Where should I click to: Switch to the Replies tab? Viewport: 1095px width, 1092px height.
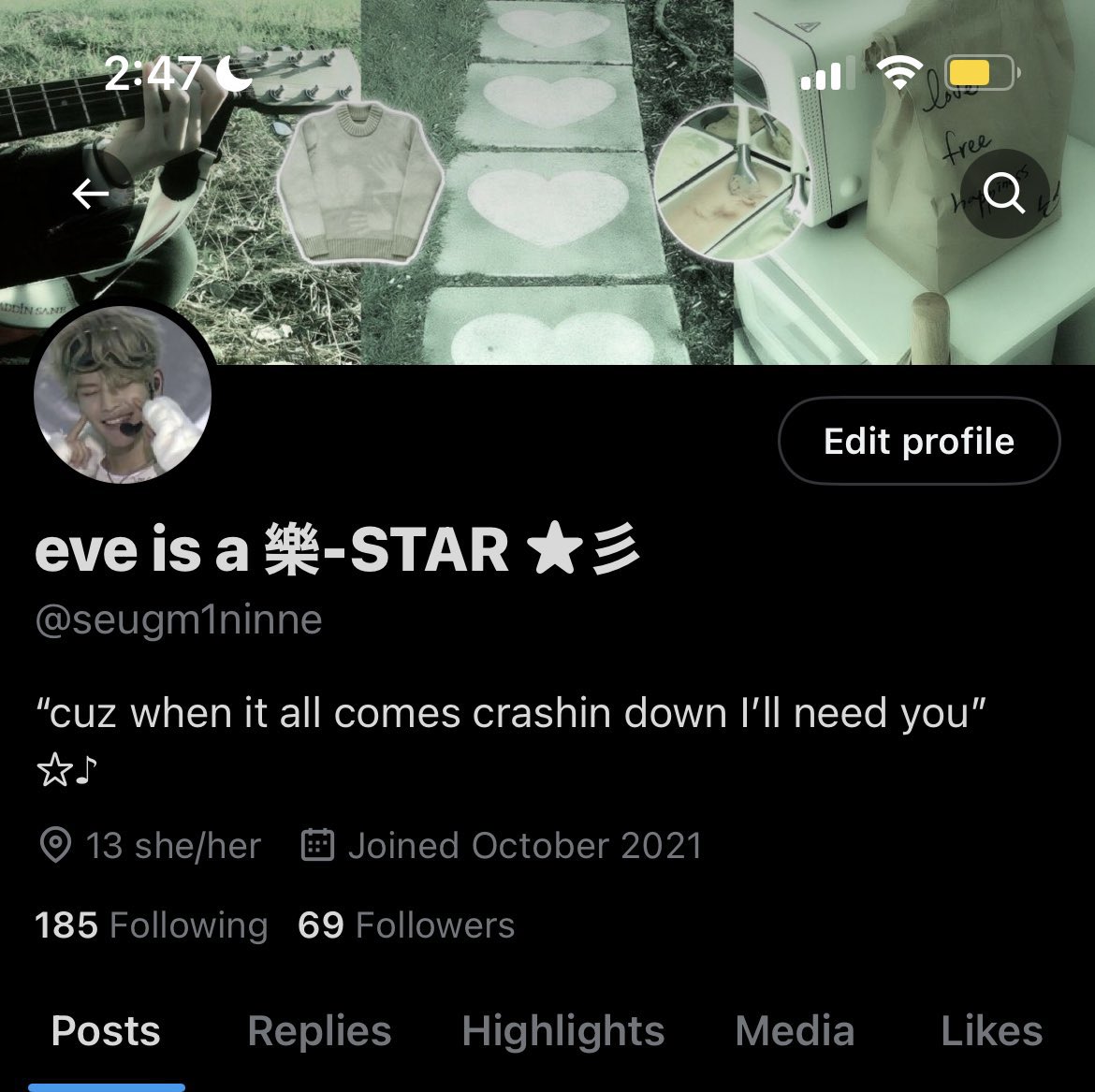319,1031
